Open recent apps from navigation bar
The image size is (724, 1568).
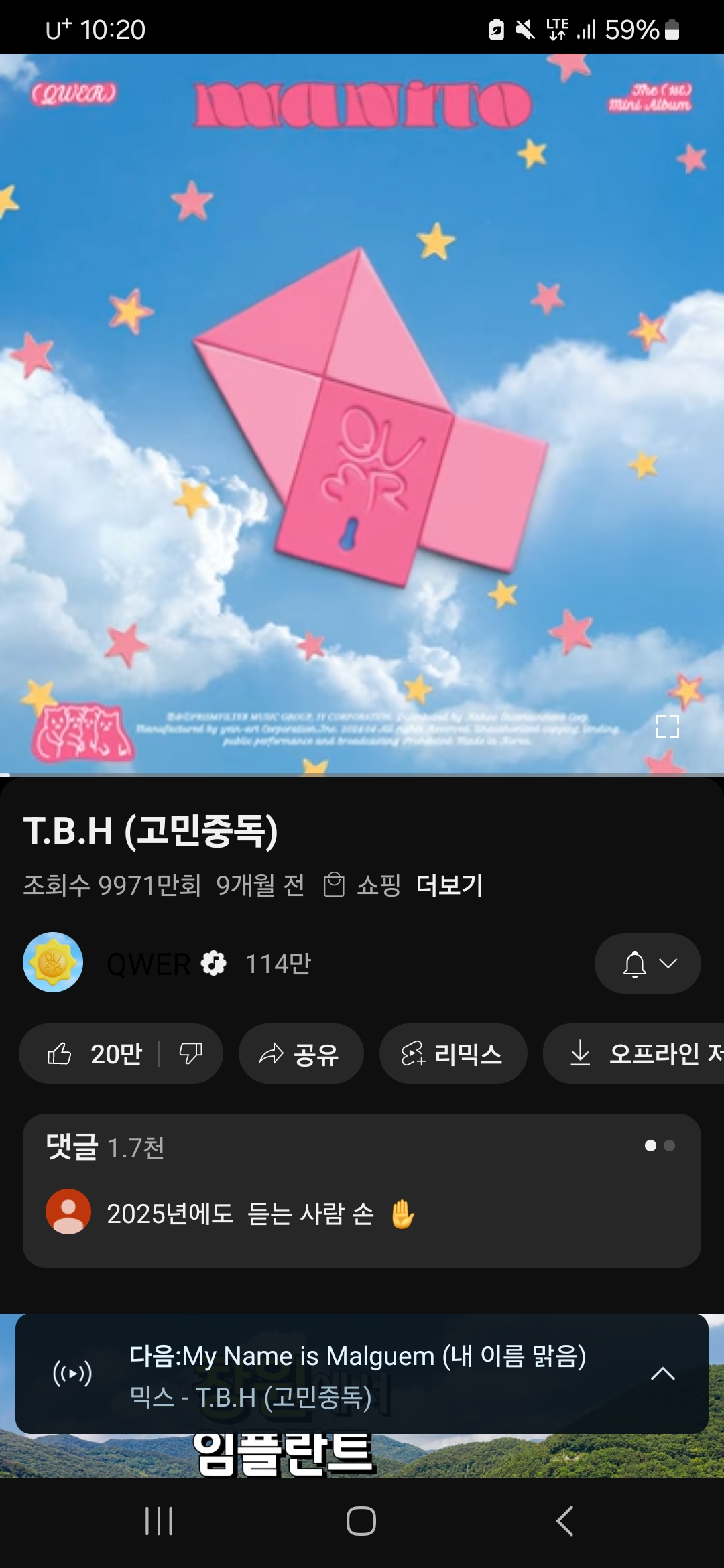159,1521
